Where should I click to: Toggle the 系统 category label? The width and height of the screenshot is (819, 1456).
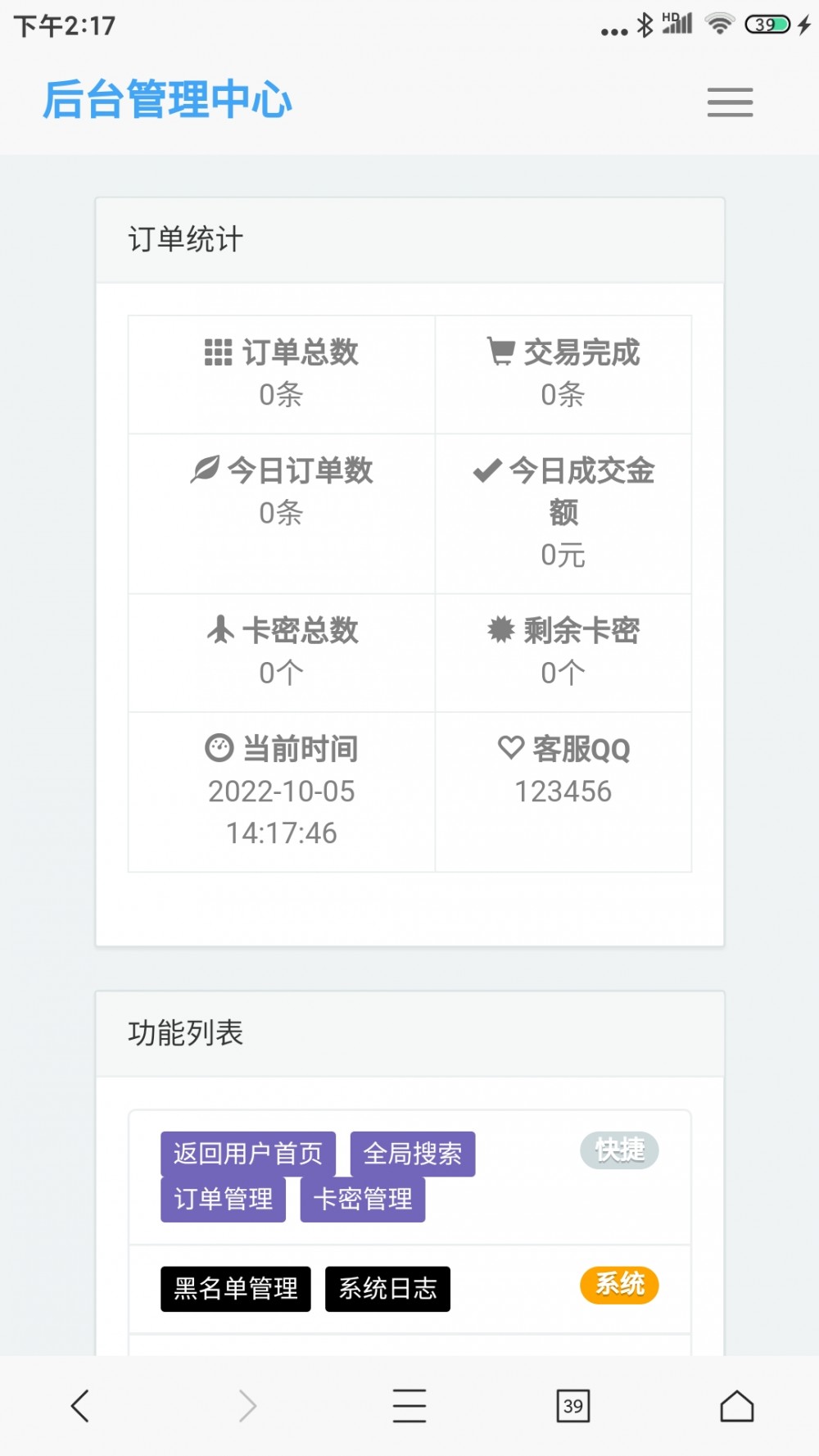[619, 1286]
